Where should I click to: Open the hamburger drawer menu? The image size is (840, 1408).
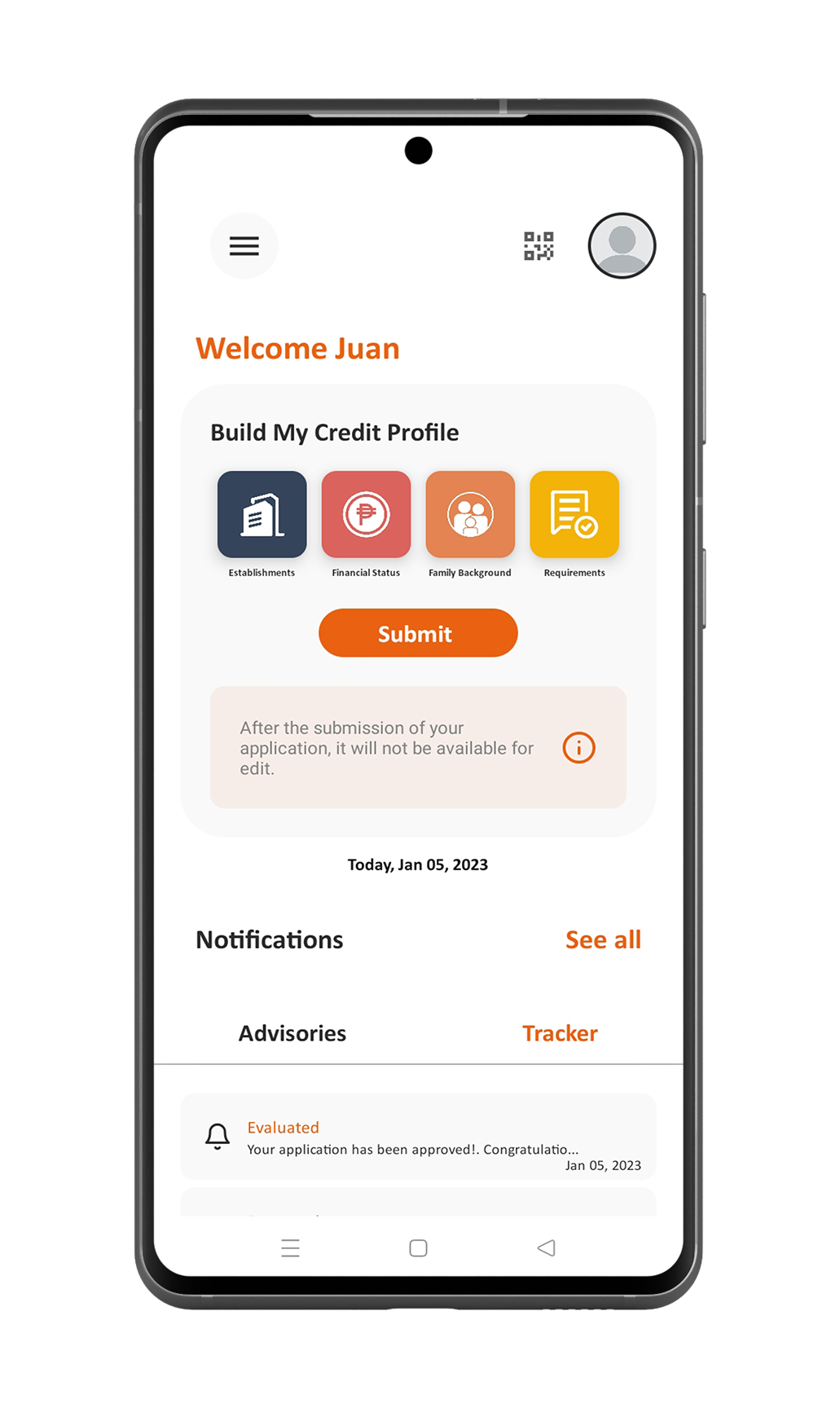[x=244, y=245]
